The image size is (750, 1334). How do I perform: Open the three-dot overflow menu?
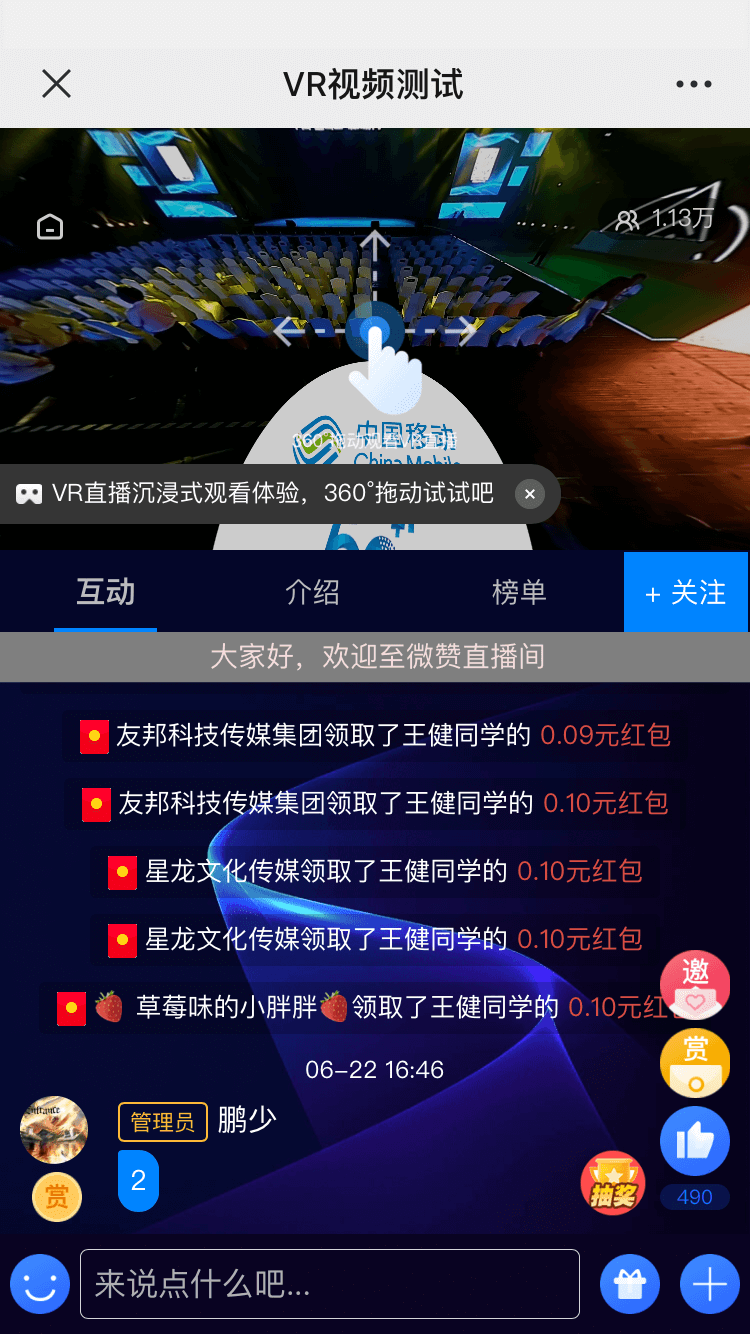click(x=693, y=84)
